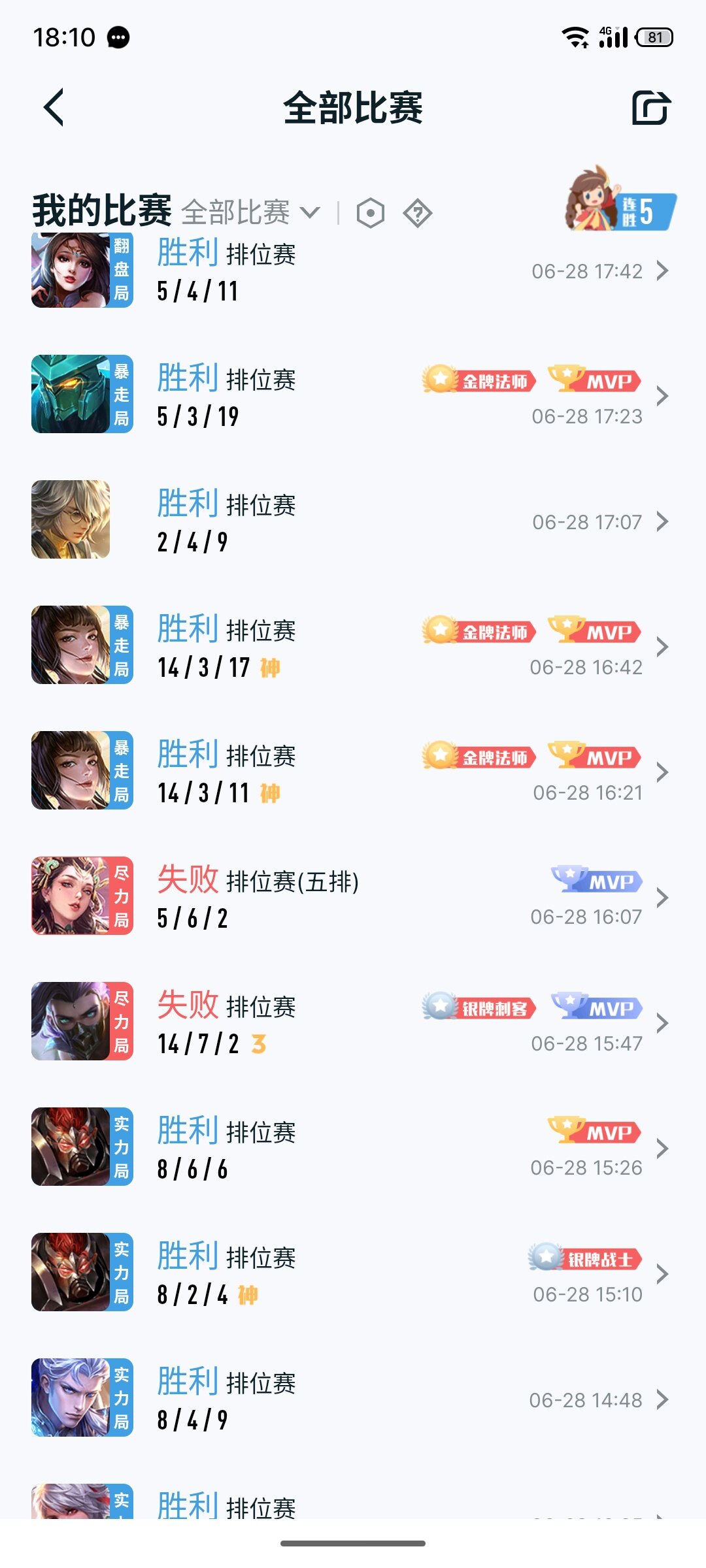This screenshot has width=706, height=1568.
Task: Open the 2/4/9 match at 17:07
Action: click(353, 521)
